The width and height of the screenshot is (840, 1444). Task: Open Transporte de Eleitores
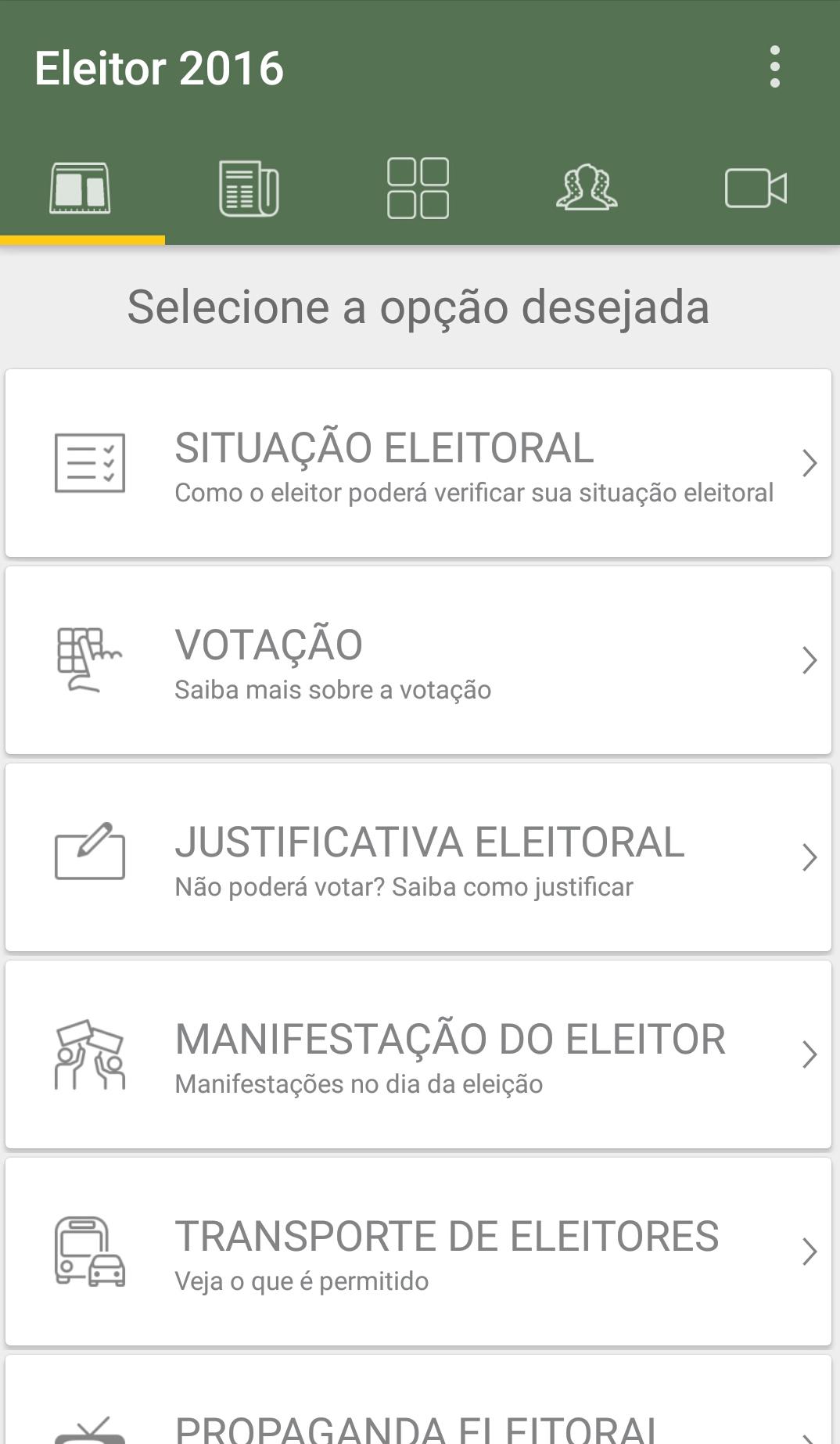[x=418, y=1252]
